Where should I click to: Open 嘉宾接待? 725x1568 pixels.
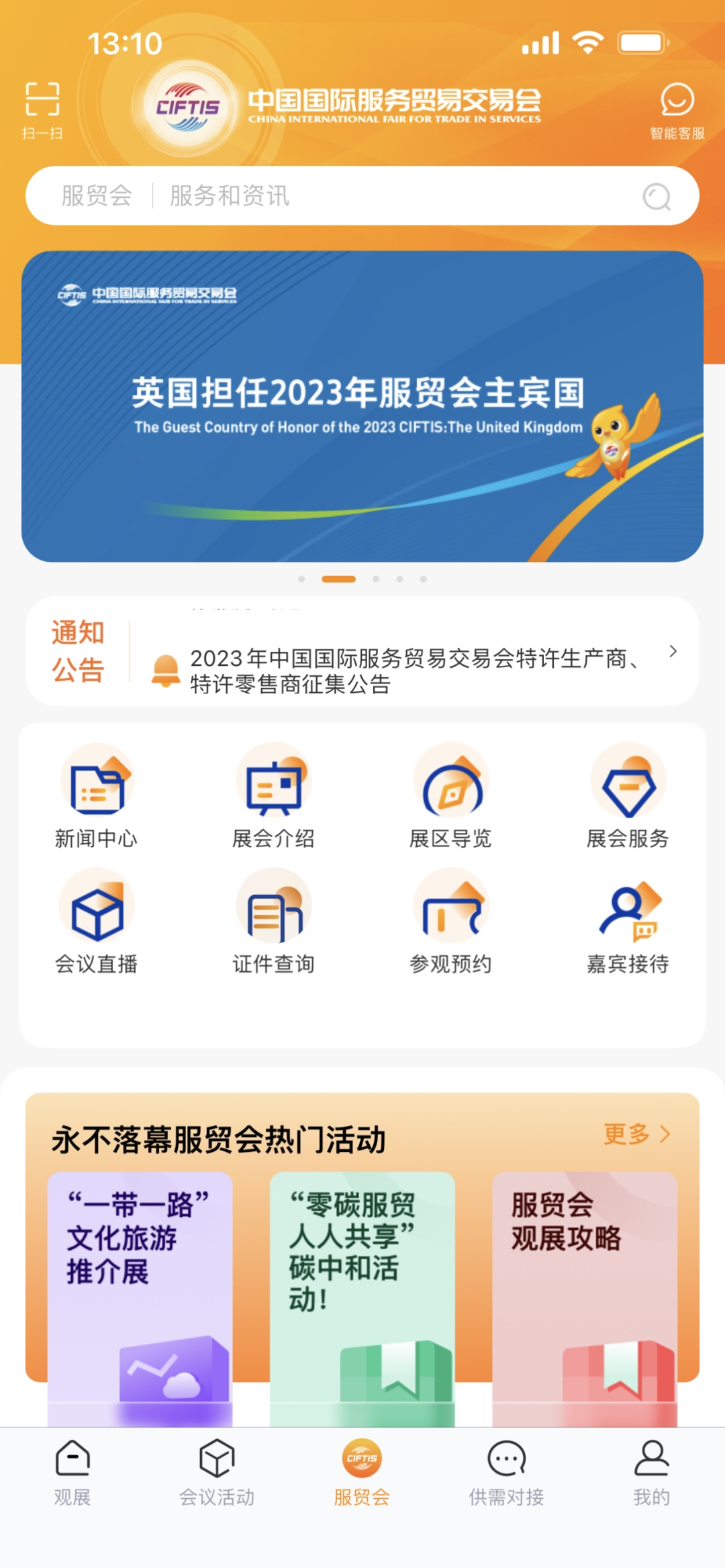click(628, 922)
